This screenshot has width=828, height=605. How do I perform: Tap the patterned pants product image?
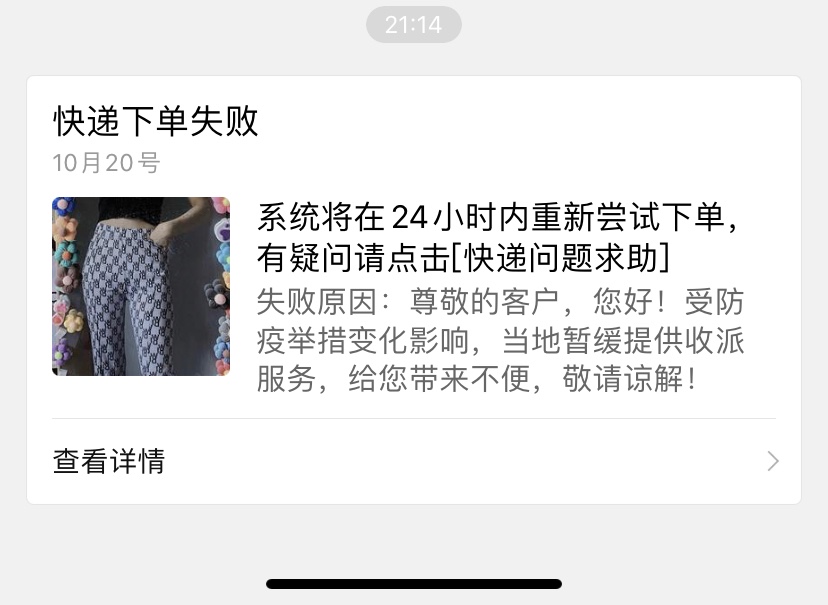point(141,287)
